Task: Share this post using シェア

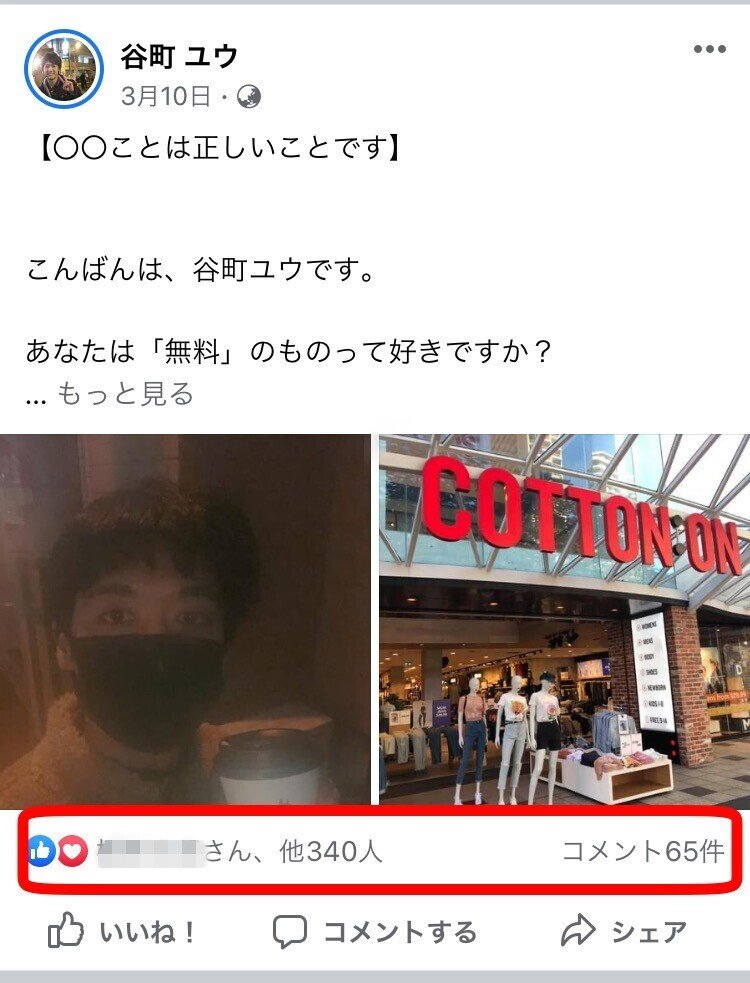Action: tap(624, 933)
